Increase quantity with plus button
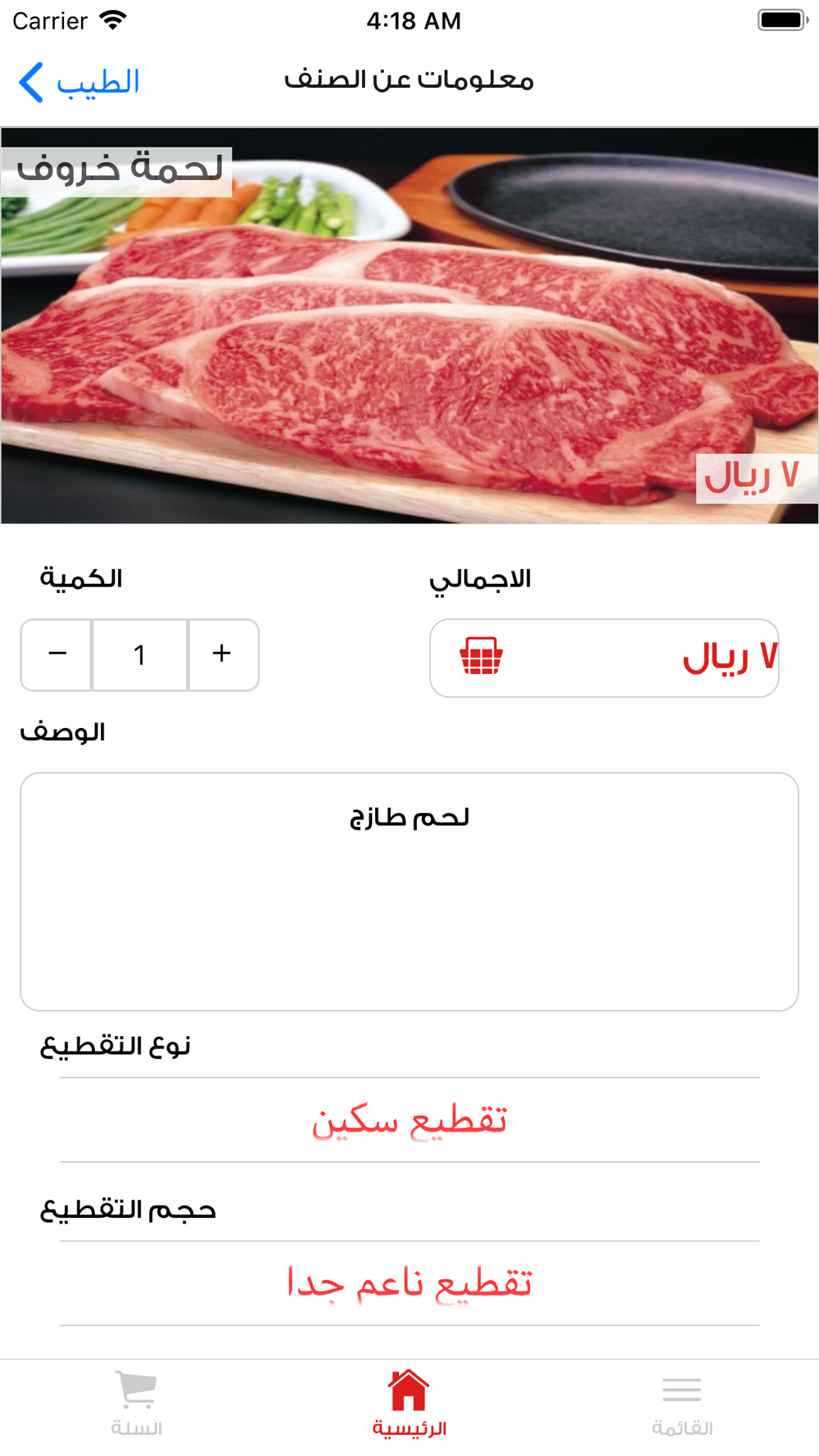 coord(222,654)
